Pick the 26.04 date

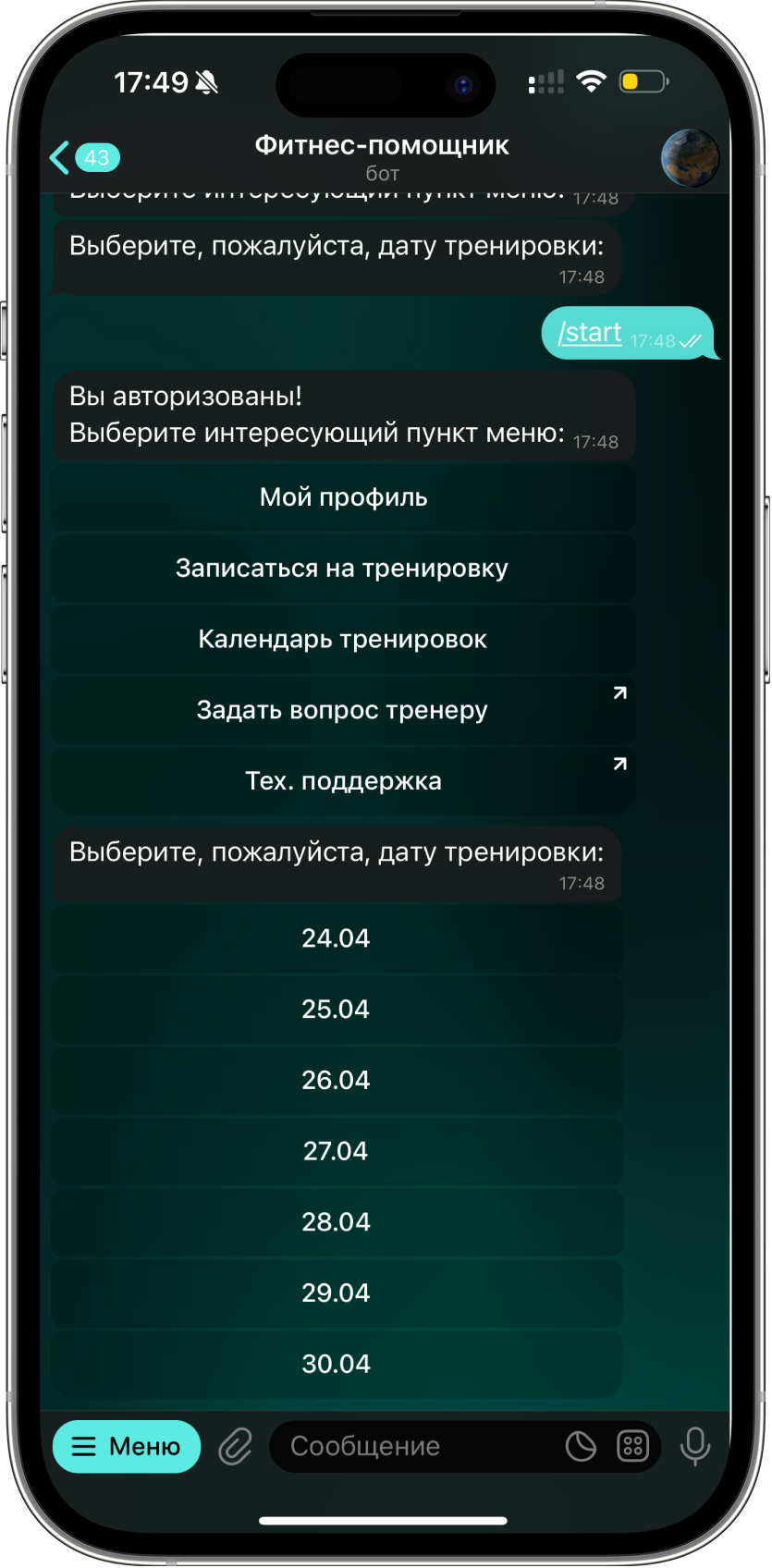point(336,1081)
